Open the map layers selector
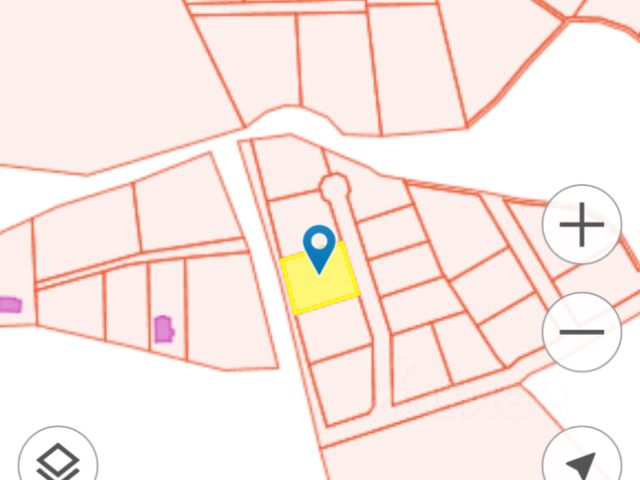The width and height of the screenshot is (640, 480). point(58,461)
